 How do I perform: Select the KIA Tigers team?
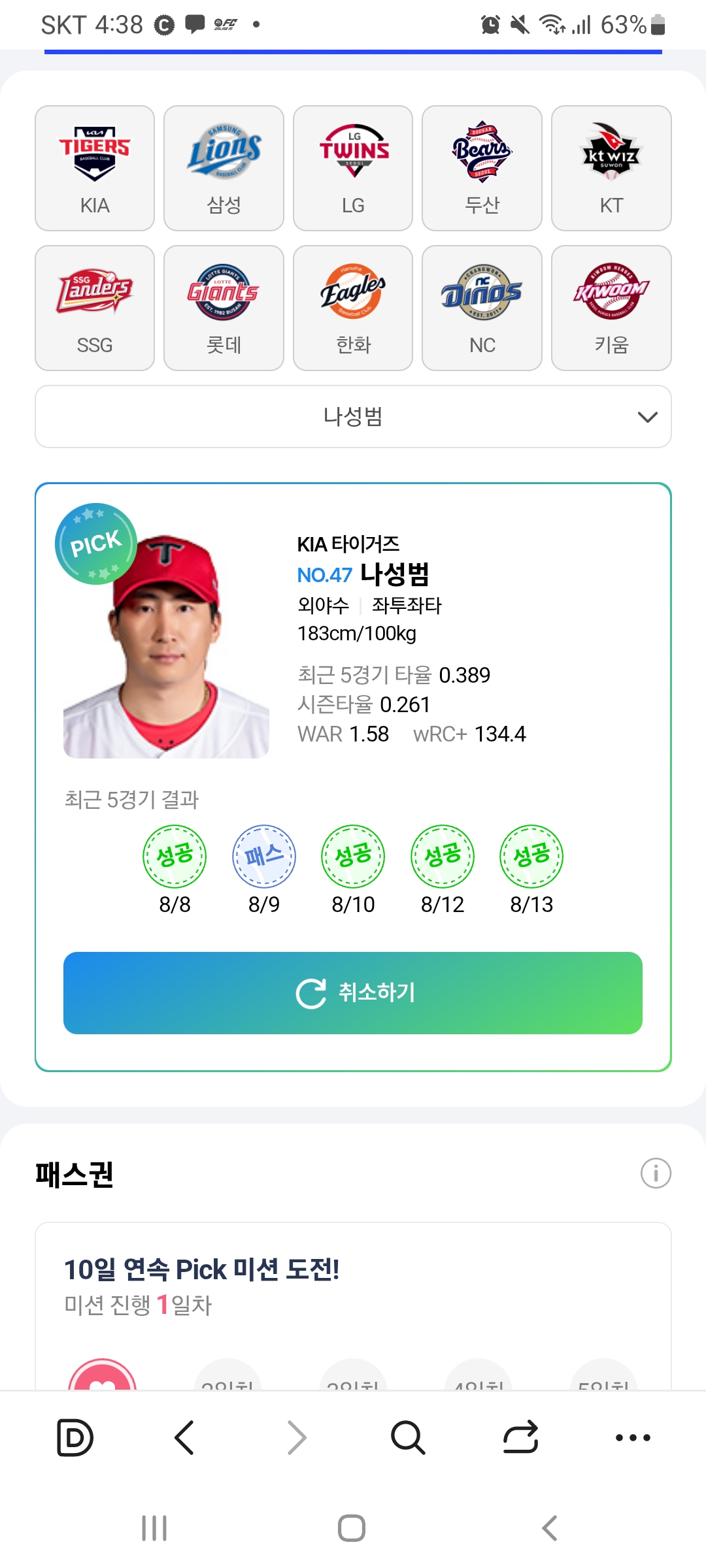click(x=95, y=168)
